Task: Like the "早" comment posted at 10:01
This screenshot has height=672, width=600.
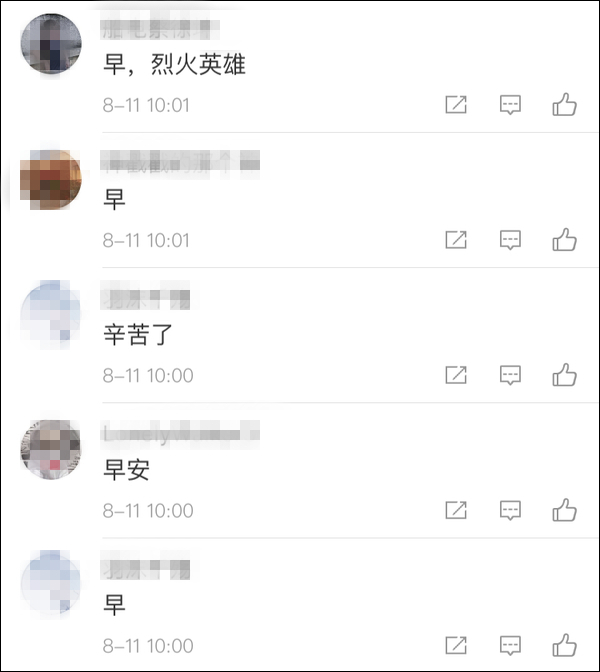Action: point(565,240)
